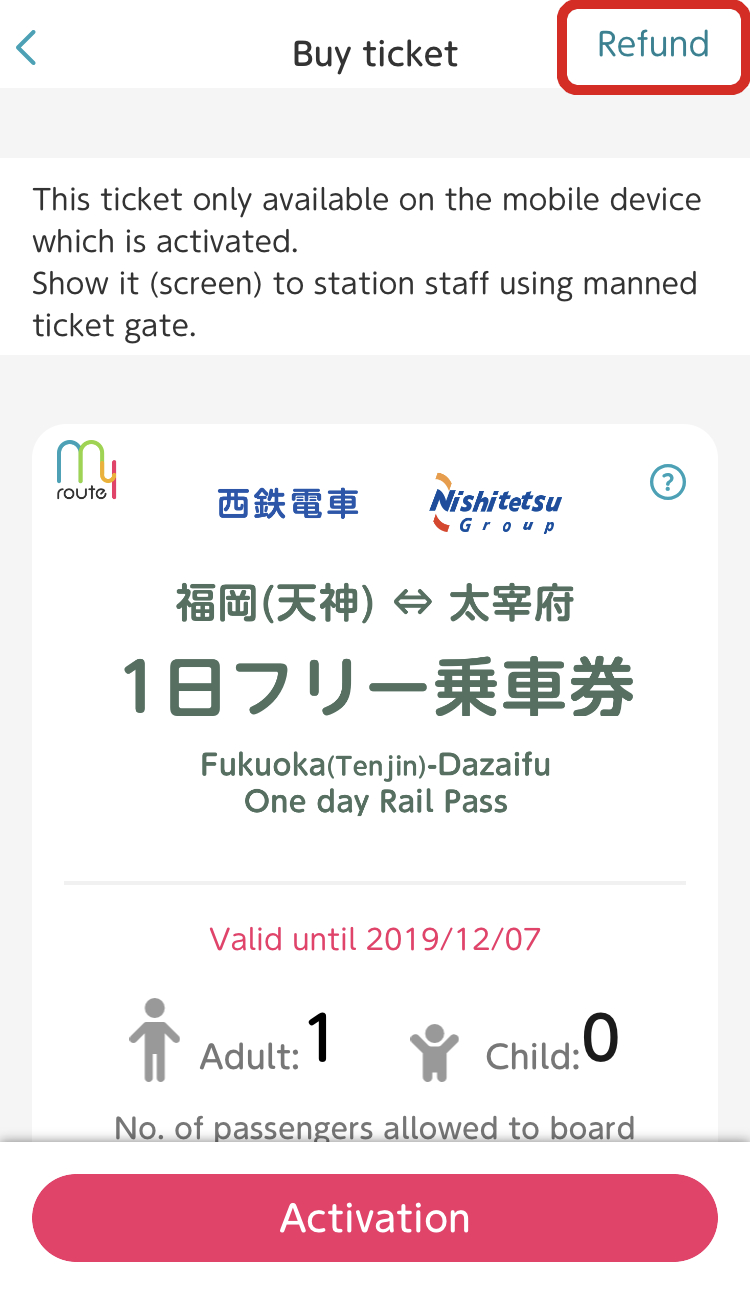The image size is (750, 1294).
Task: Tap the Activation button
Action: coord(375,1218)
